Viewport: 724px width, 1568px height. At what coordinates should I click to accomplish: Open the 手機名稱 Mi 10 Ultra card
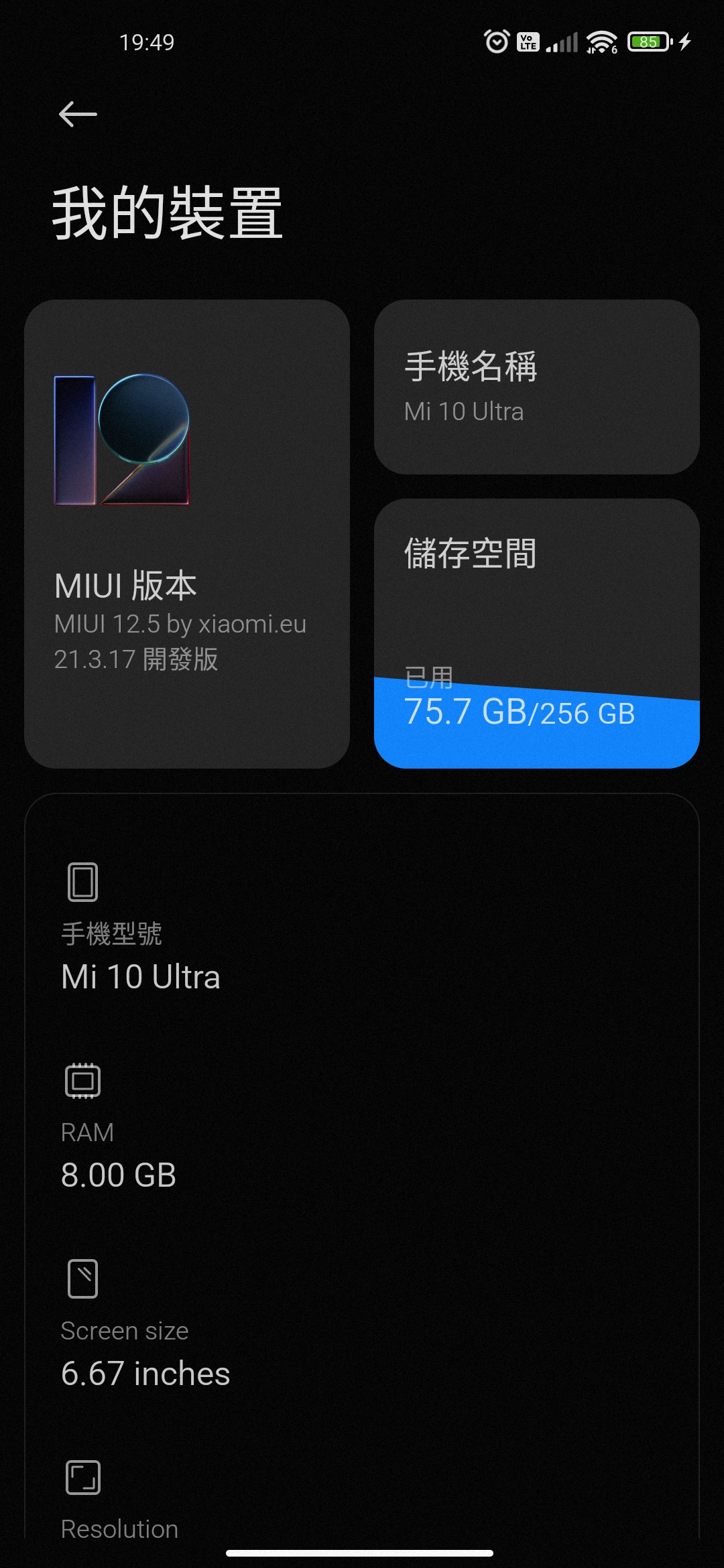pyautogui.click(x=537, y=387)
